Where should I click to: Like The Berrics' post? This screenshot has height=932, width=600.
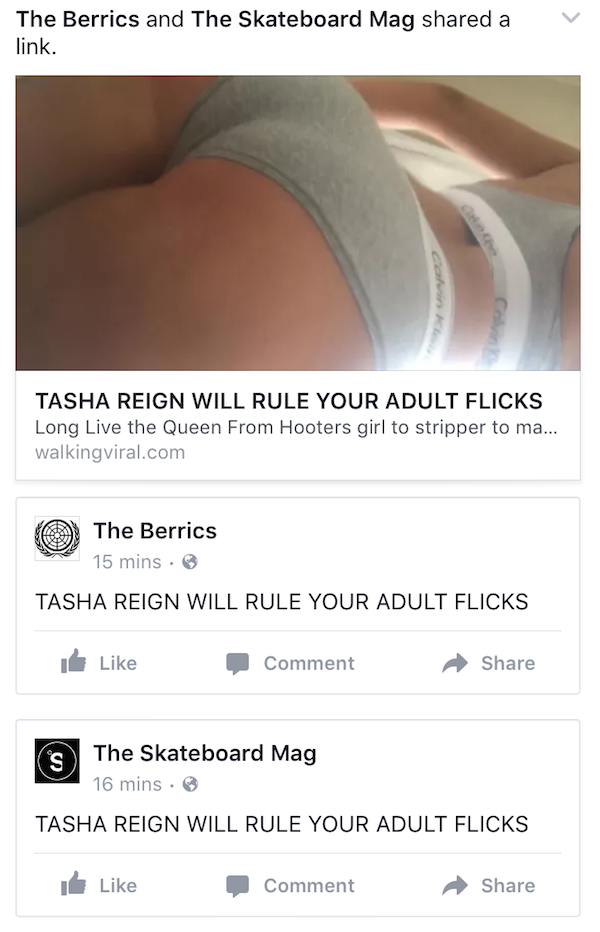click(x=99, y=663)
